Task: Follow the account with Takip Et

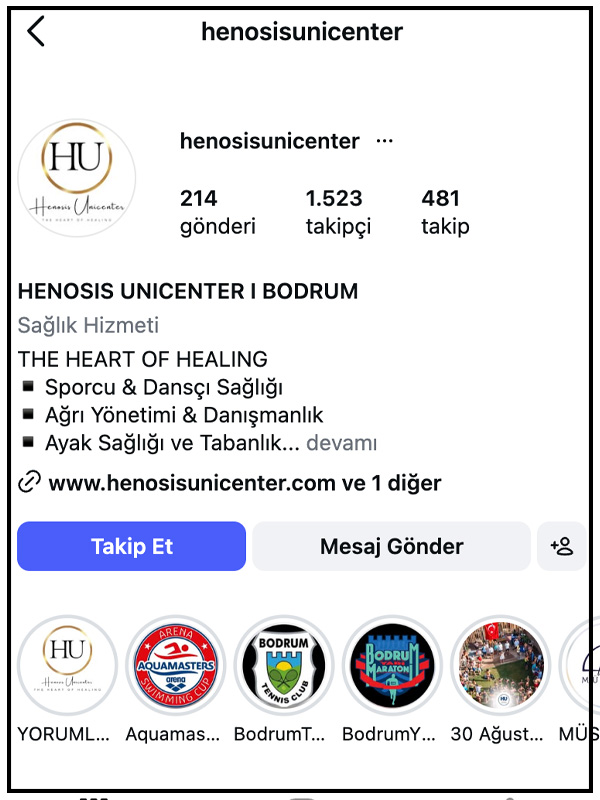Action: 131,546
